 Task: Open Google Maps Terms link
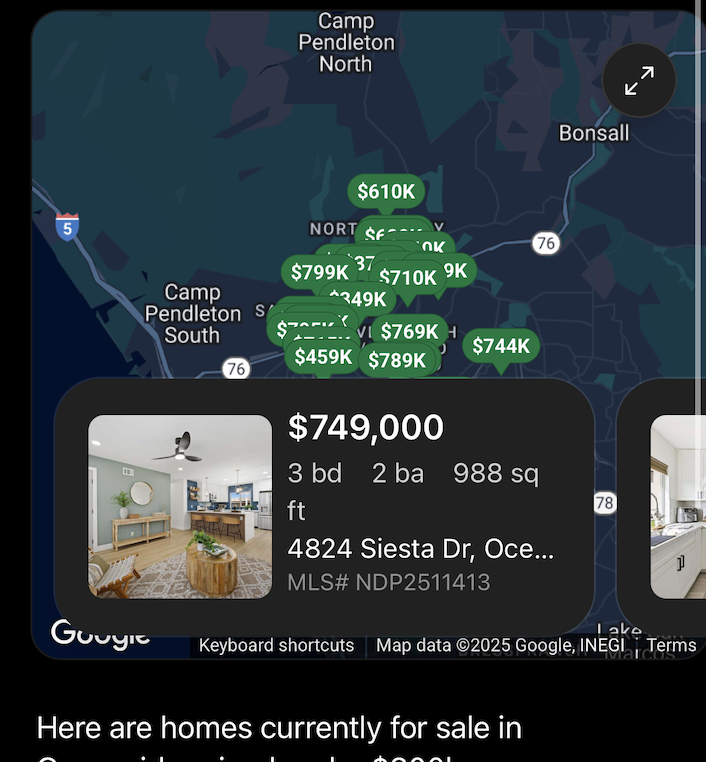[x=671, y=645]
